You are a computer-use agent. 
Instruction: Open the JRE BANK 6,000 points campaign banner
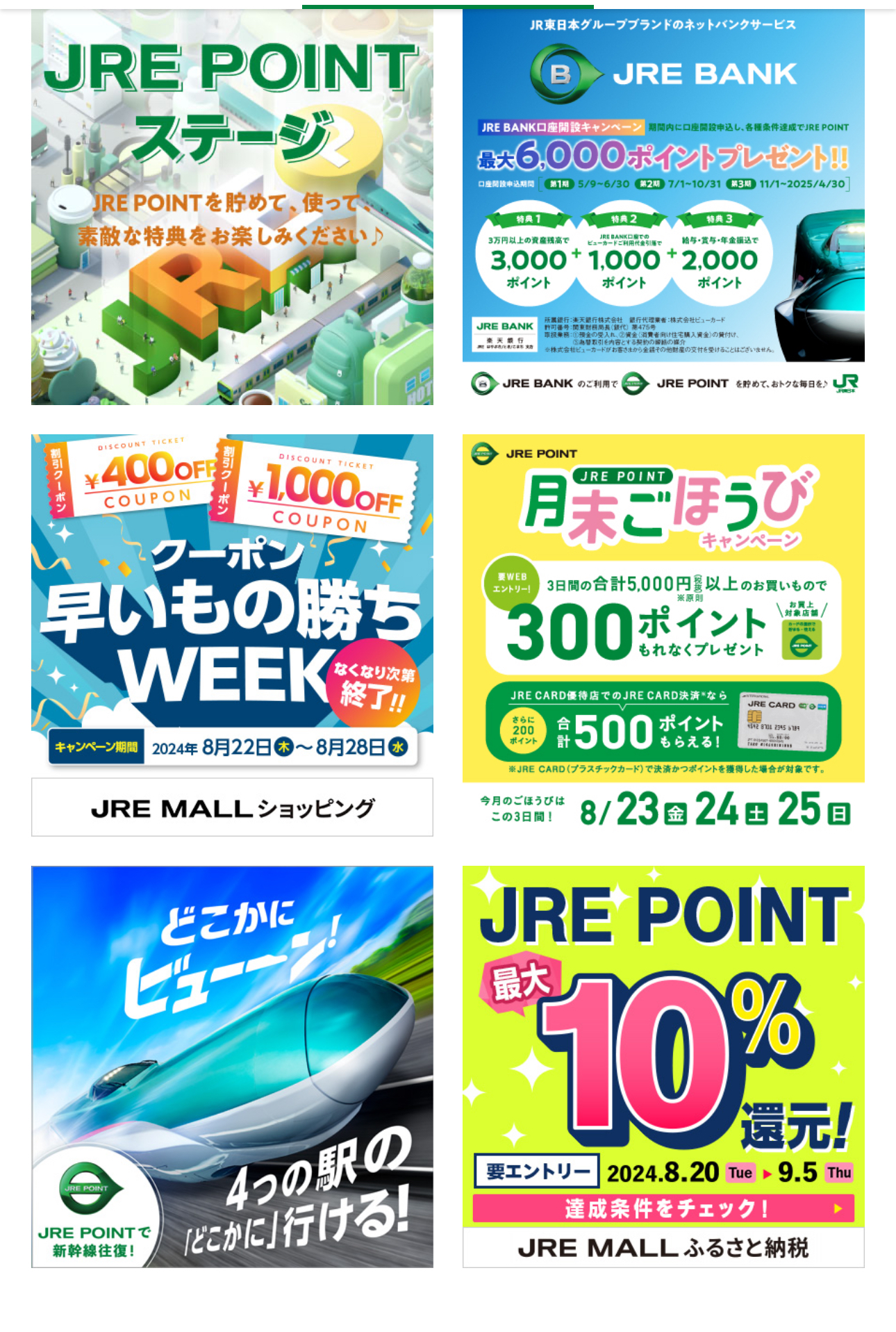pos(663,207)
